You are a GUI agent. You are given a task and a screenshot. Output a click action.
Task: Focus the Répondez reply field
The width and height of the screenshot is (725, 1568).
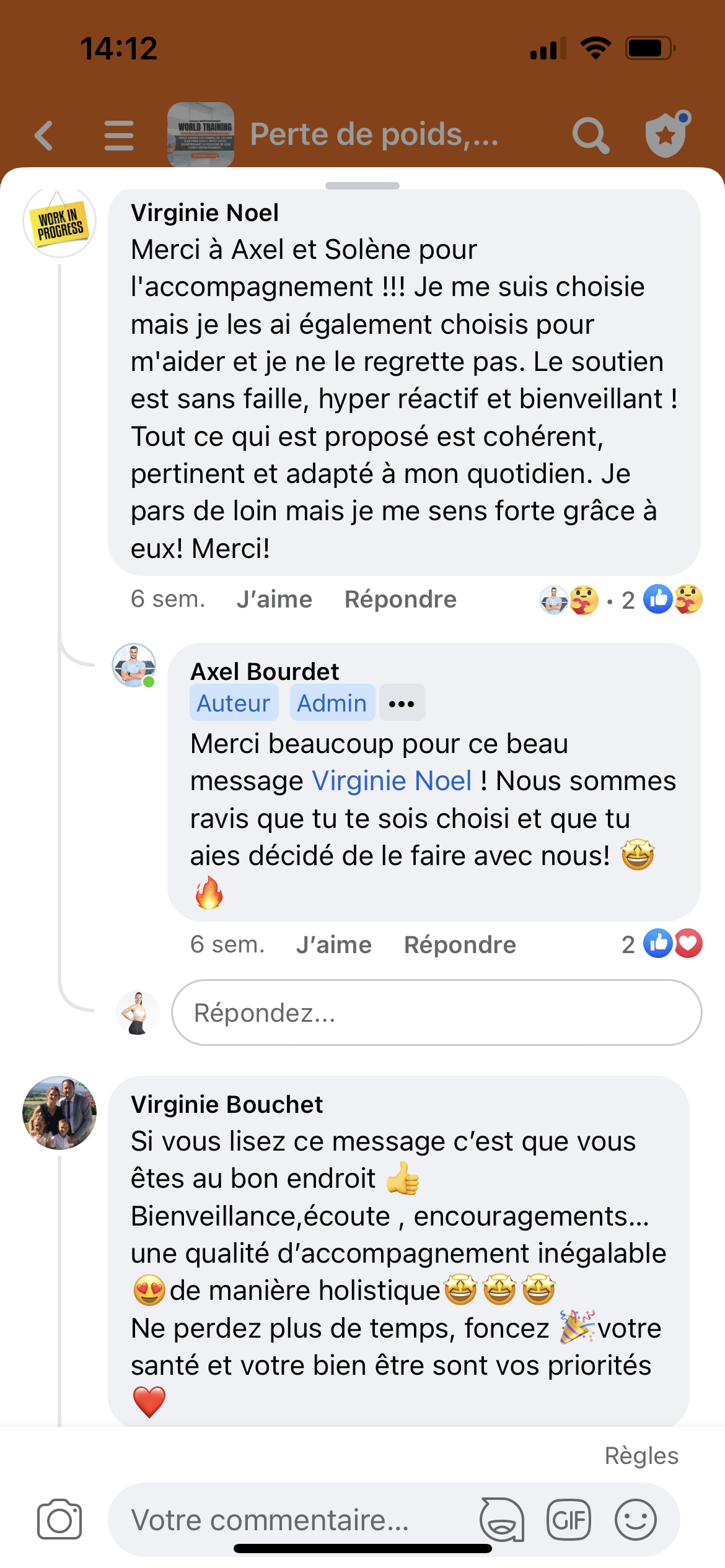436,1013
